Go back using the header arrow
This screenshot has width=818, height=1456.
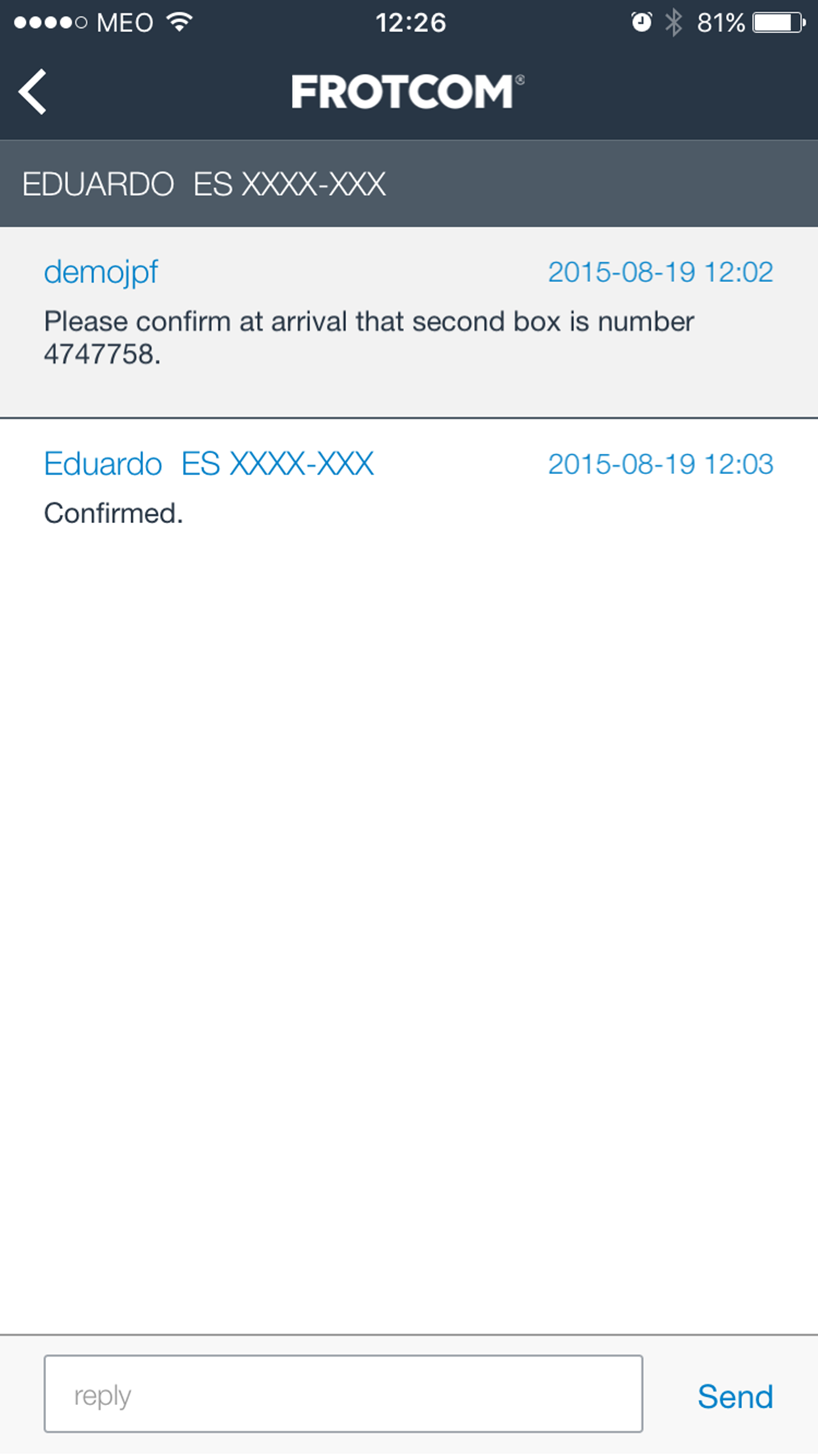(33, 91)
